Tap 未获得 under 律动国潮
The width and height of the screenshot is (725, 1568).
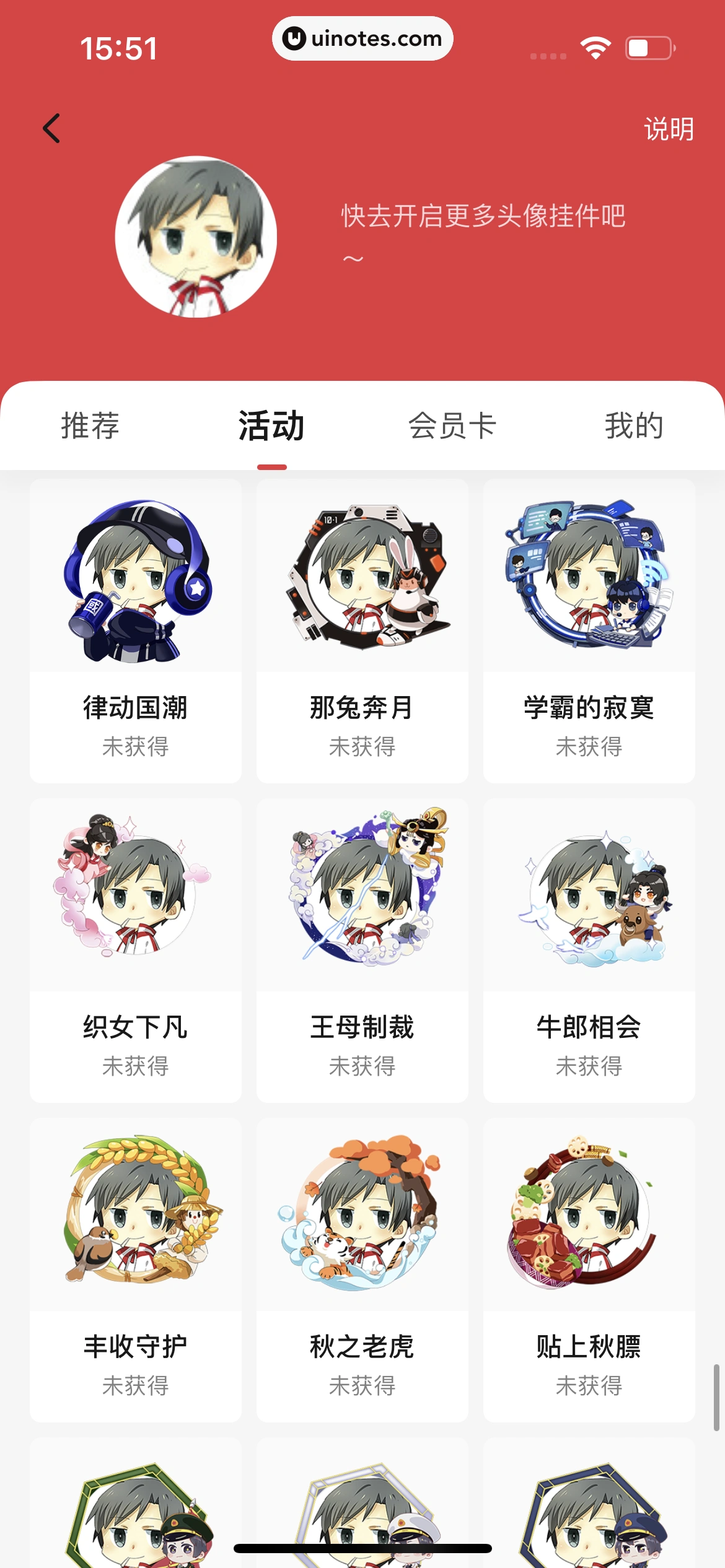pyautogui.click(x=135, y=748)
